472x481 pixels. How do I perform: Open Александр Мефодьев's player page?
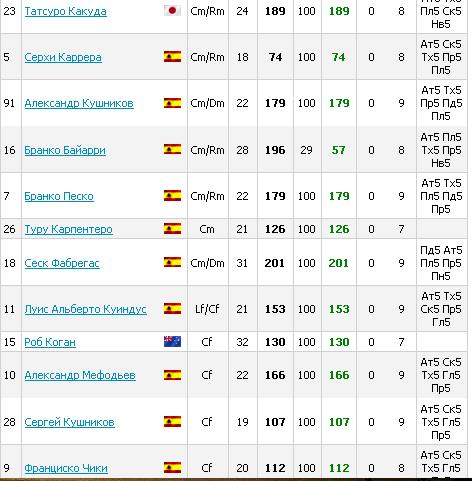pyautogui.click(x=80, y=375)
